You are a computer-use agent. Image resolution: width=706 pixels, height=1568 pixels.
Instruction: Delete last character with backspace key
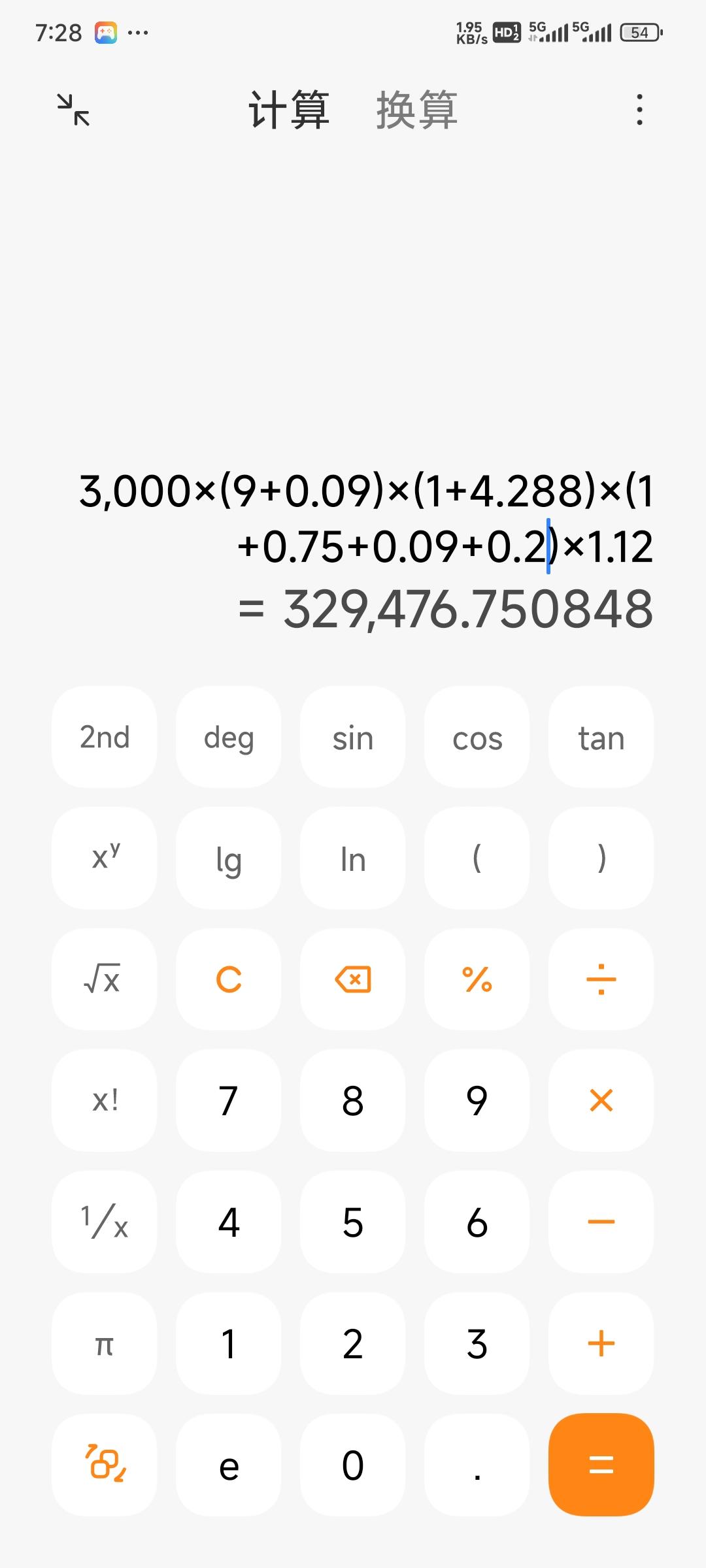click(x=353, y=980)
